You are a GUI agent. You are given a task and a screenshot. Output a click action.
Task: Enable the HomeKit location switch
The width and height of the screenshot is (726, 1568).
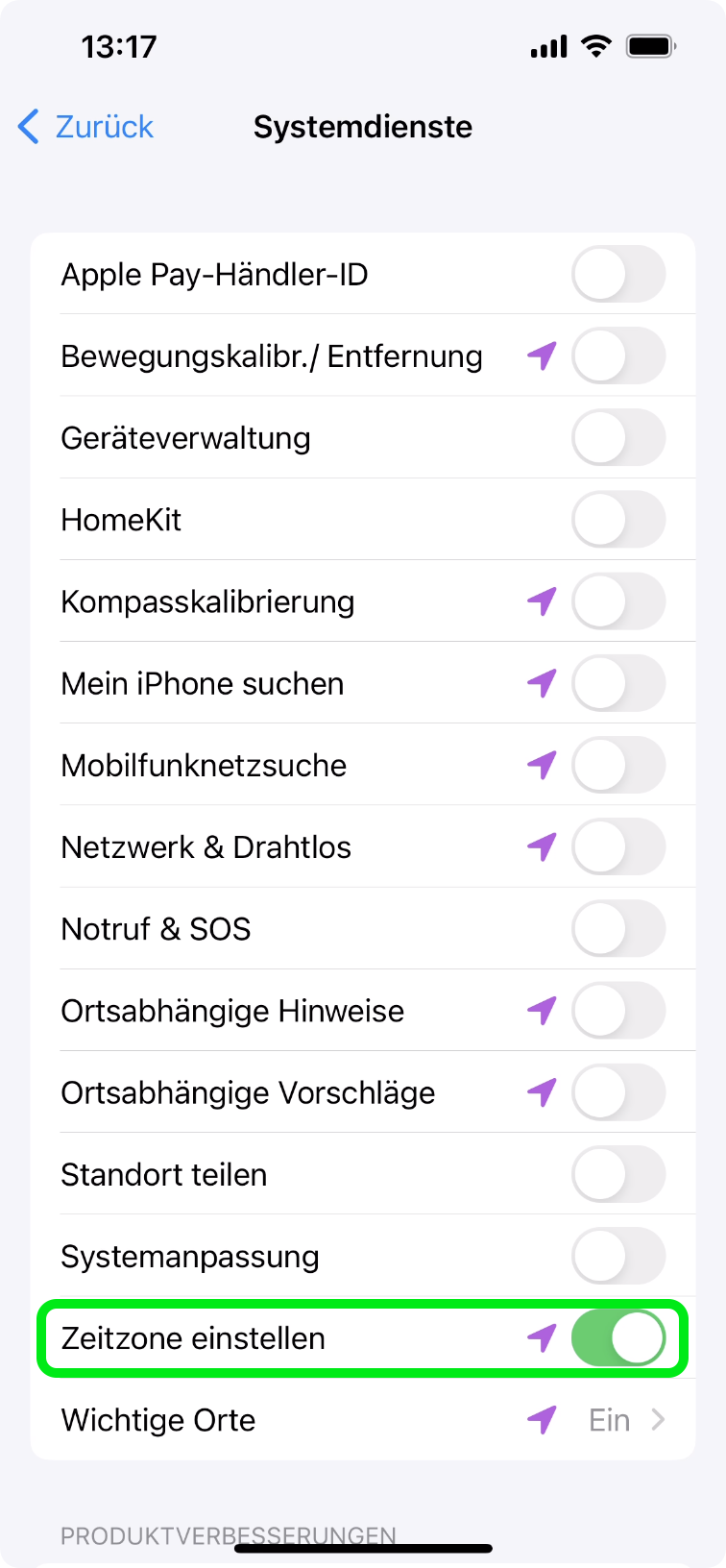(617, 520)
